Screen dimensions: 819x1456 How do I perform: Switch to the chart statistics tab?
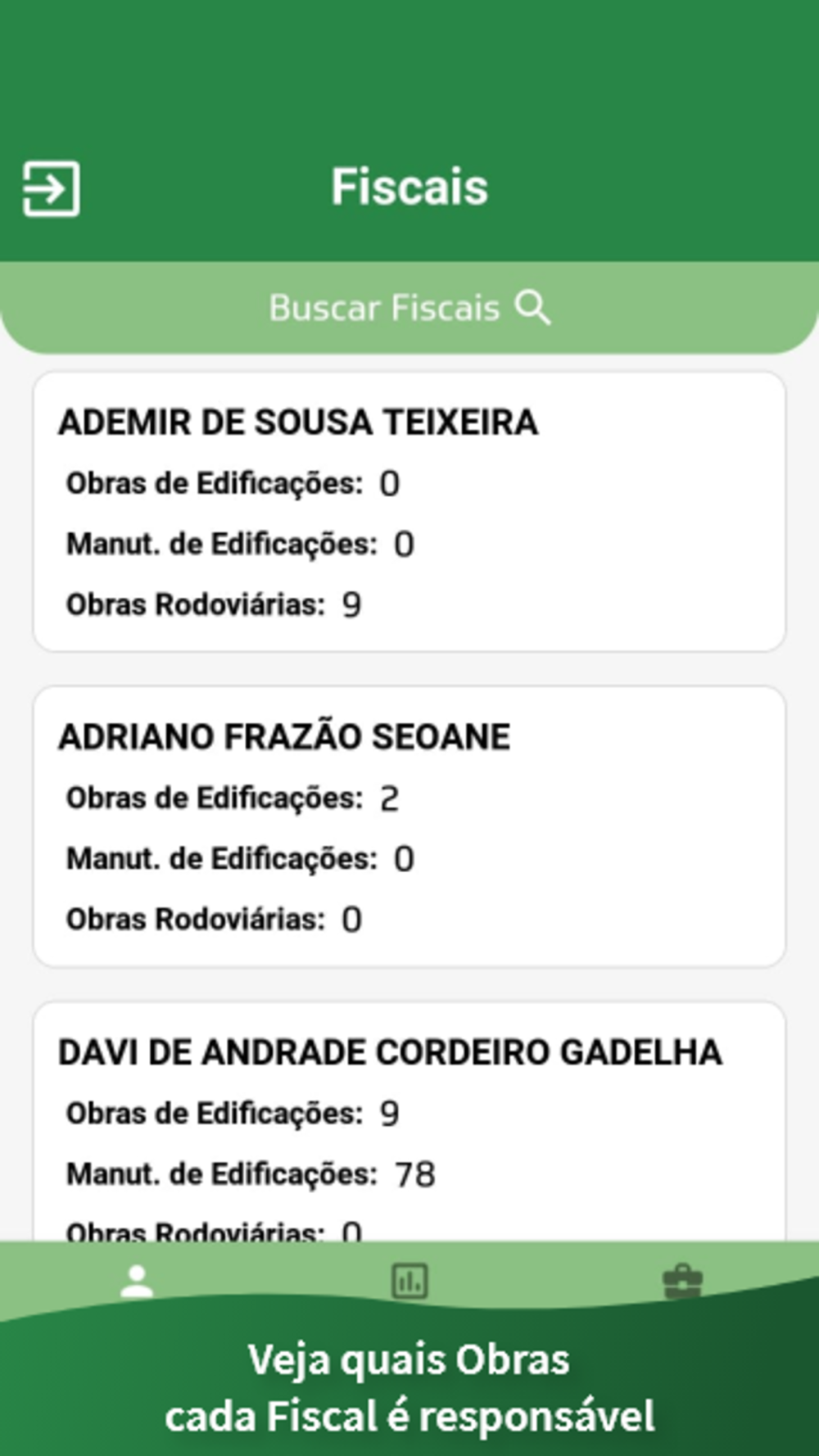click(409, 1282)
